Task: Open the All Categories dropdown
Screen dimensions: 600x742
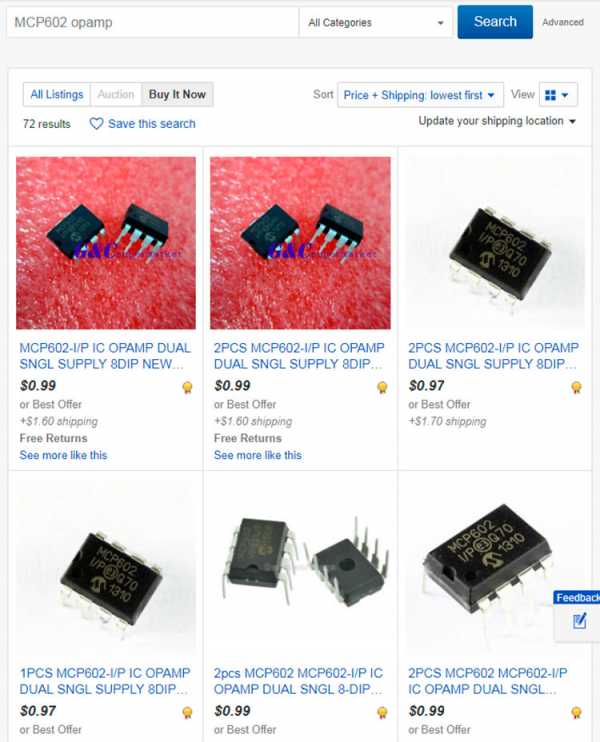Action: click(x=375, y=22)
